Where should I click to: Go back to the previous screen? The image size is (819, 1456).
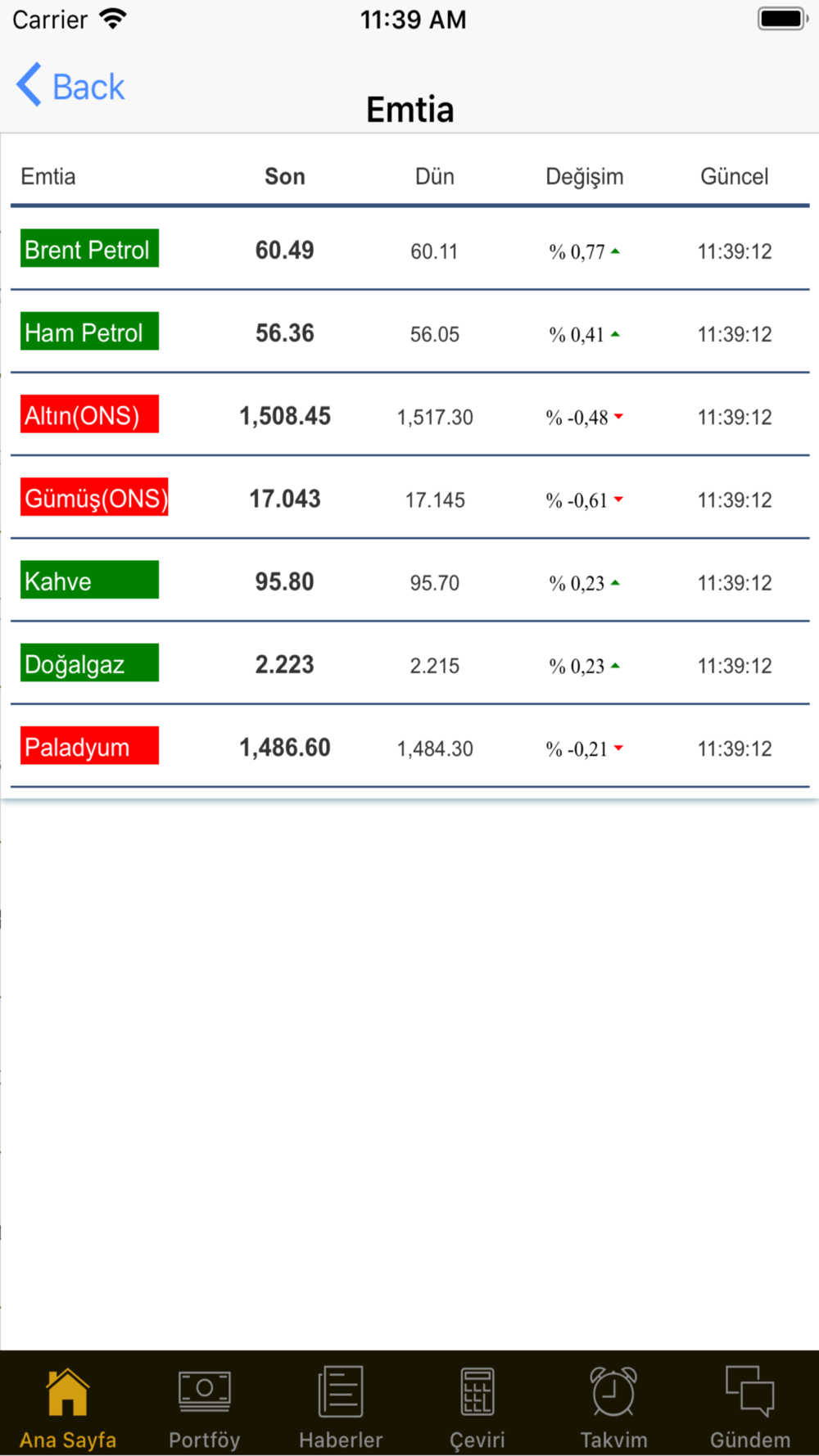70,85
